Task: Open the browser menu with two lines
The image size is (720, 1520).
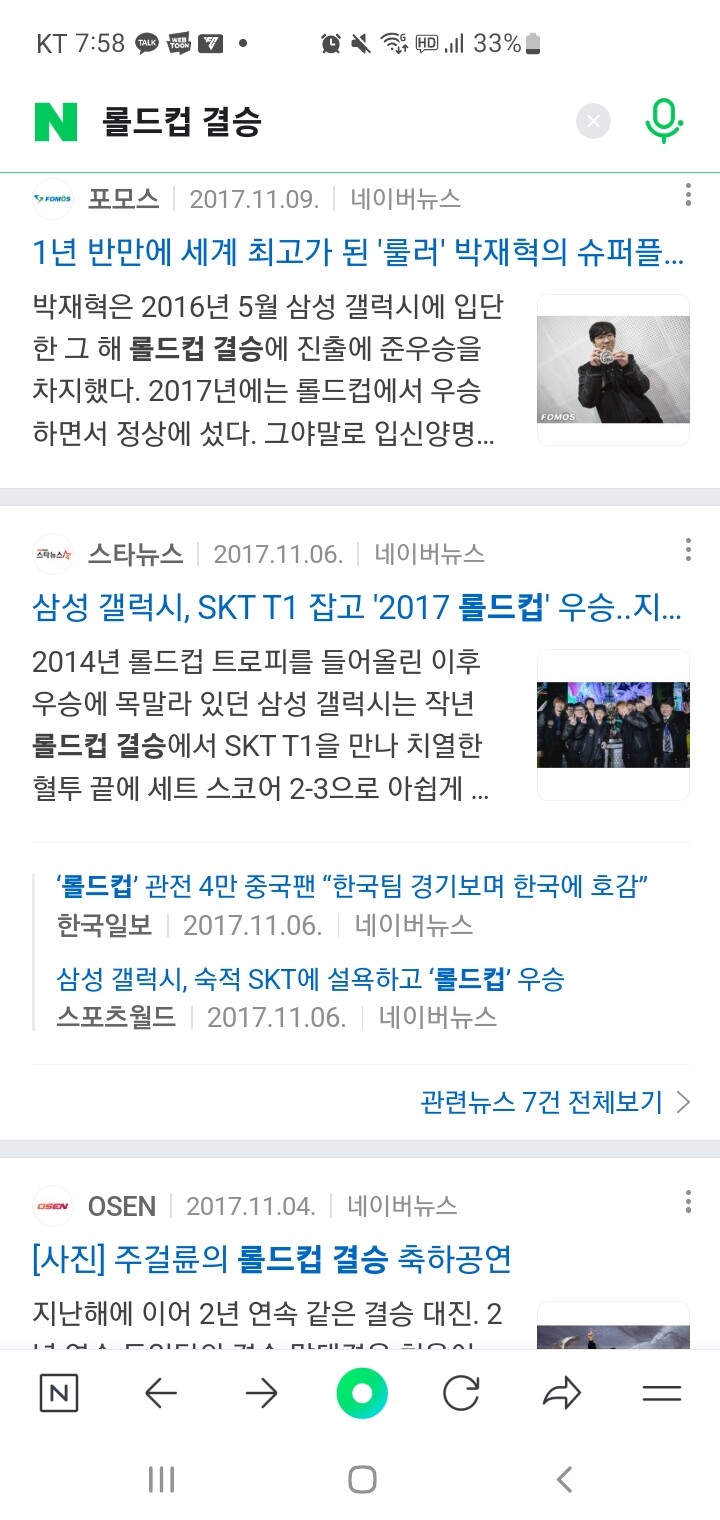Action: (661, 1393)
